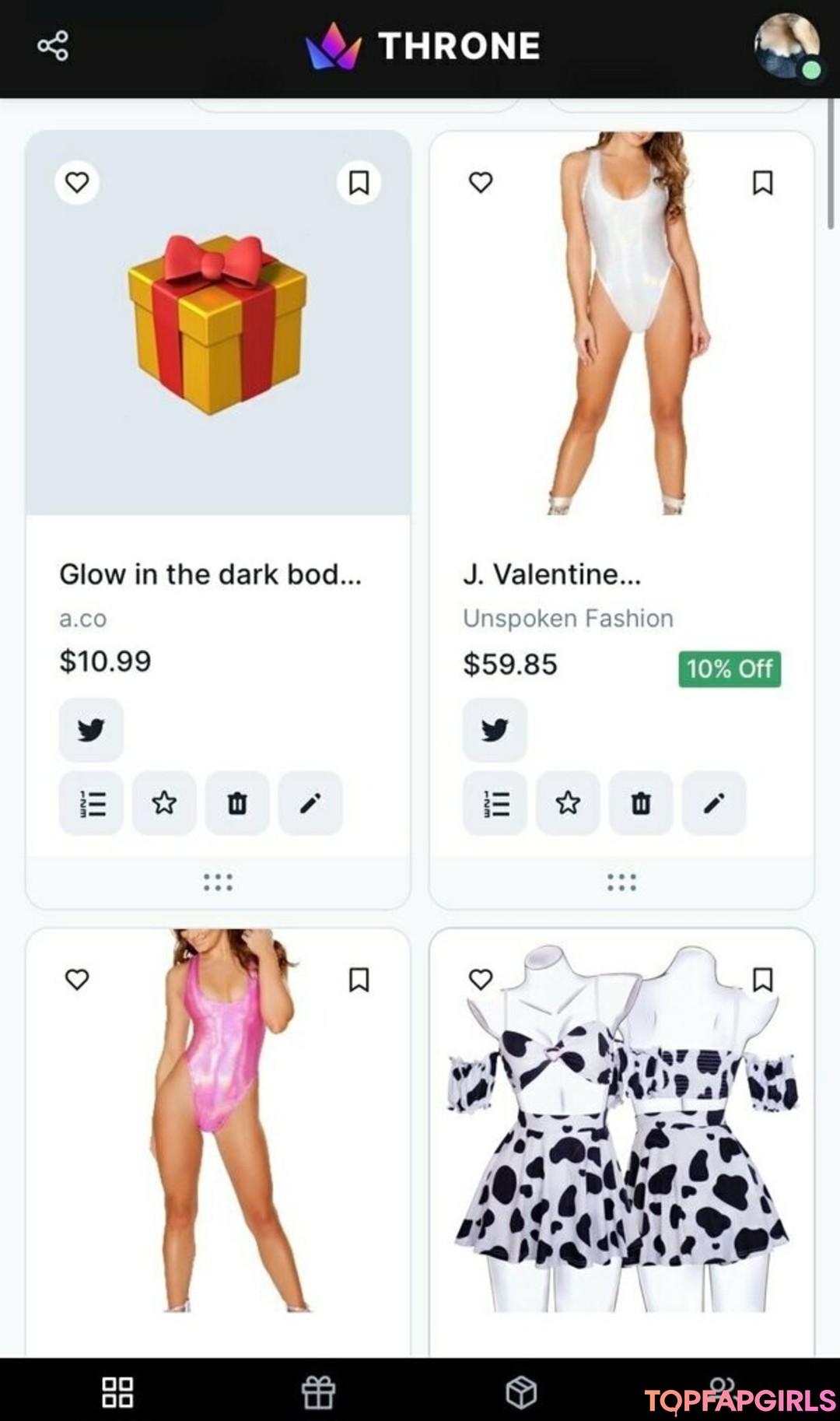Open the profile avatar menu

point(786,46)
